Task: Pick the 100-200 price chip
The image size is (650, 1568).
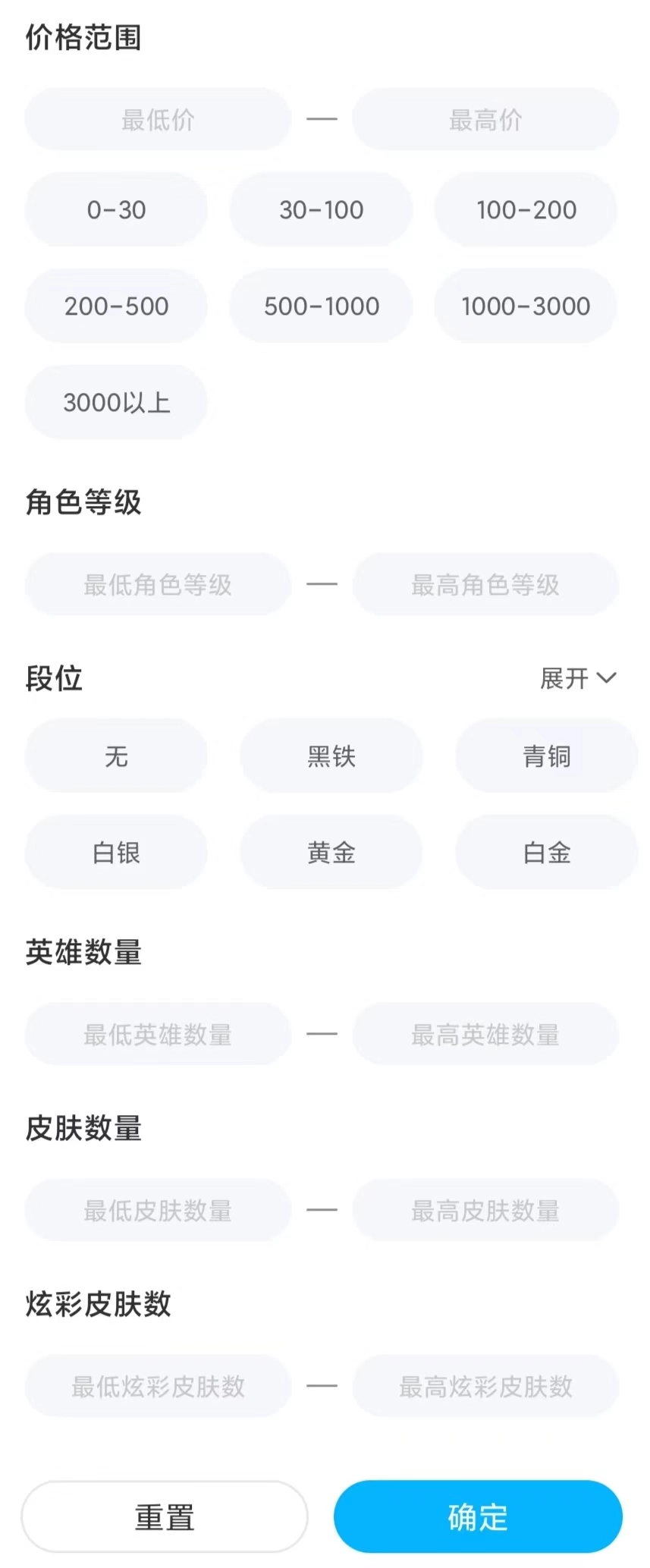Action: (x=526, y=209)
